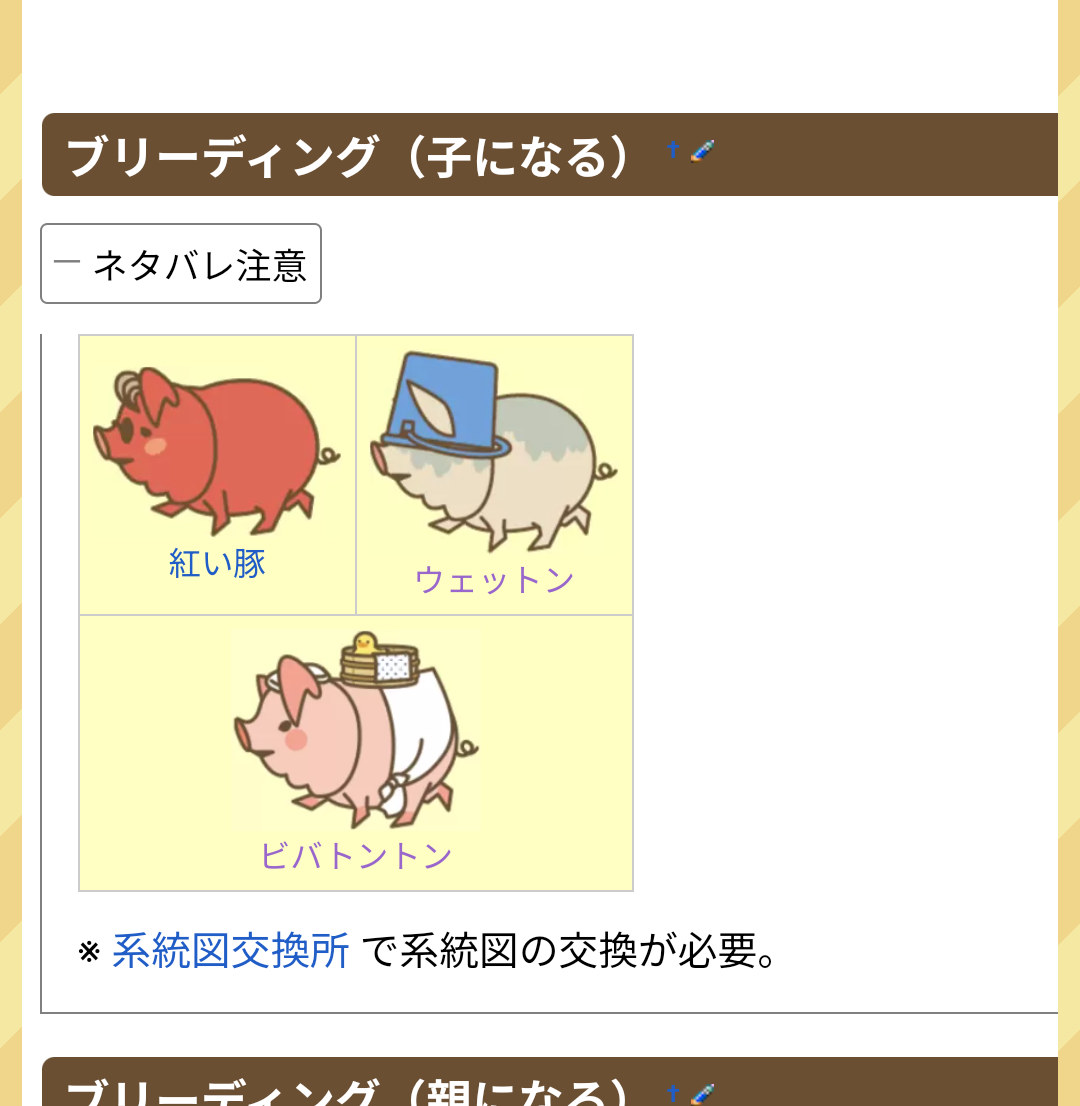Jump to top via ブリーディング（子になる） arrow
The height and width of the screenshot is (1106, 1080).
pyautogui.click(x=673, y=150)
